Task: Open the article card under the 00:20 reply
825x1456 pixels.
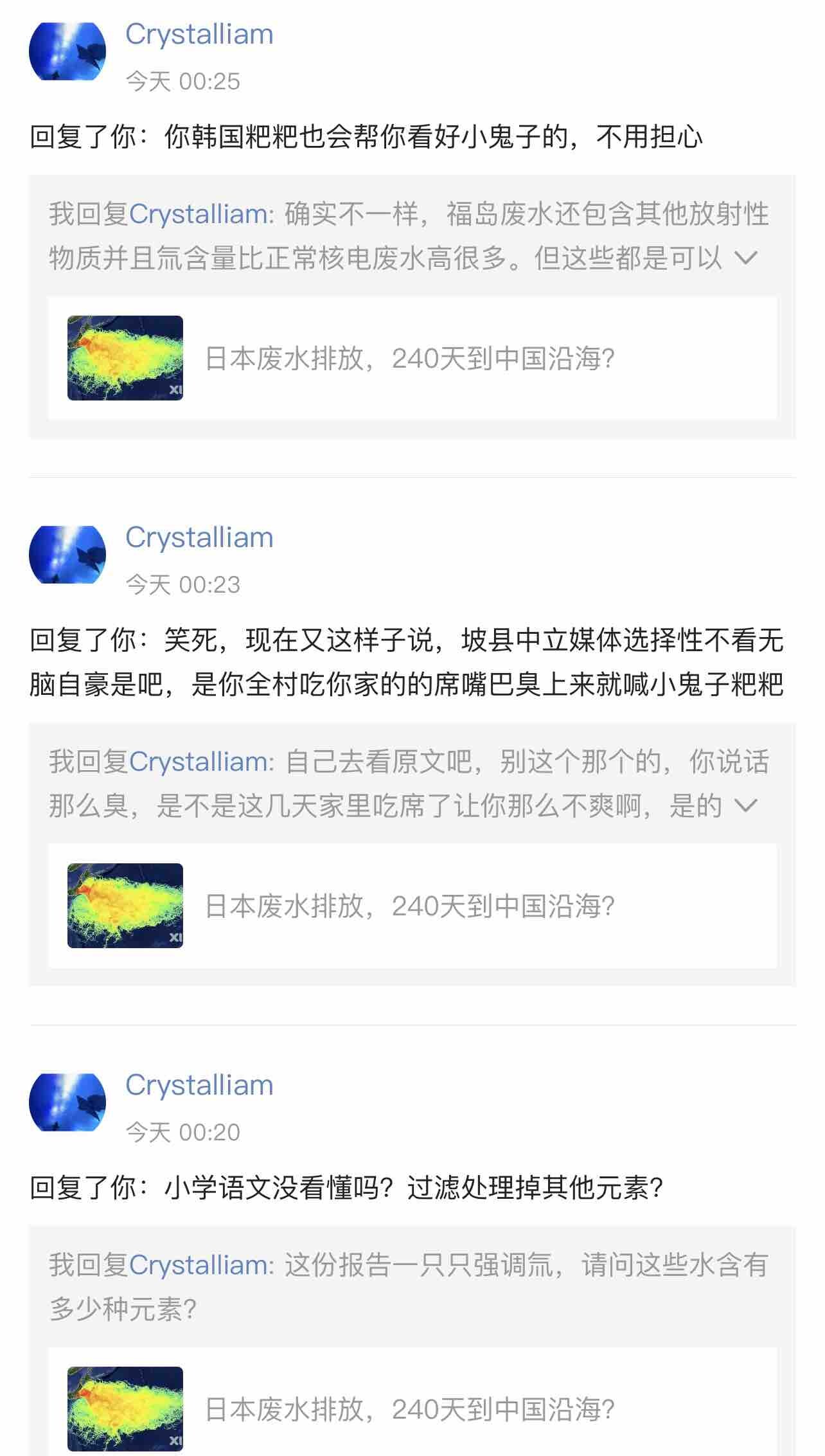Action: pos(412,1409)
